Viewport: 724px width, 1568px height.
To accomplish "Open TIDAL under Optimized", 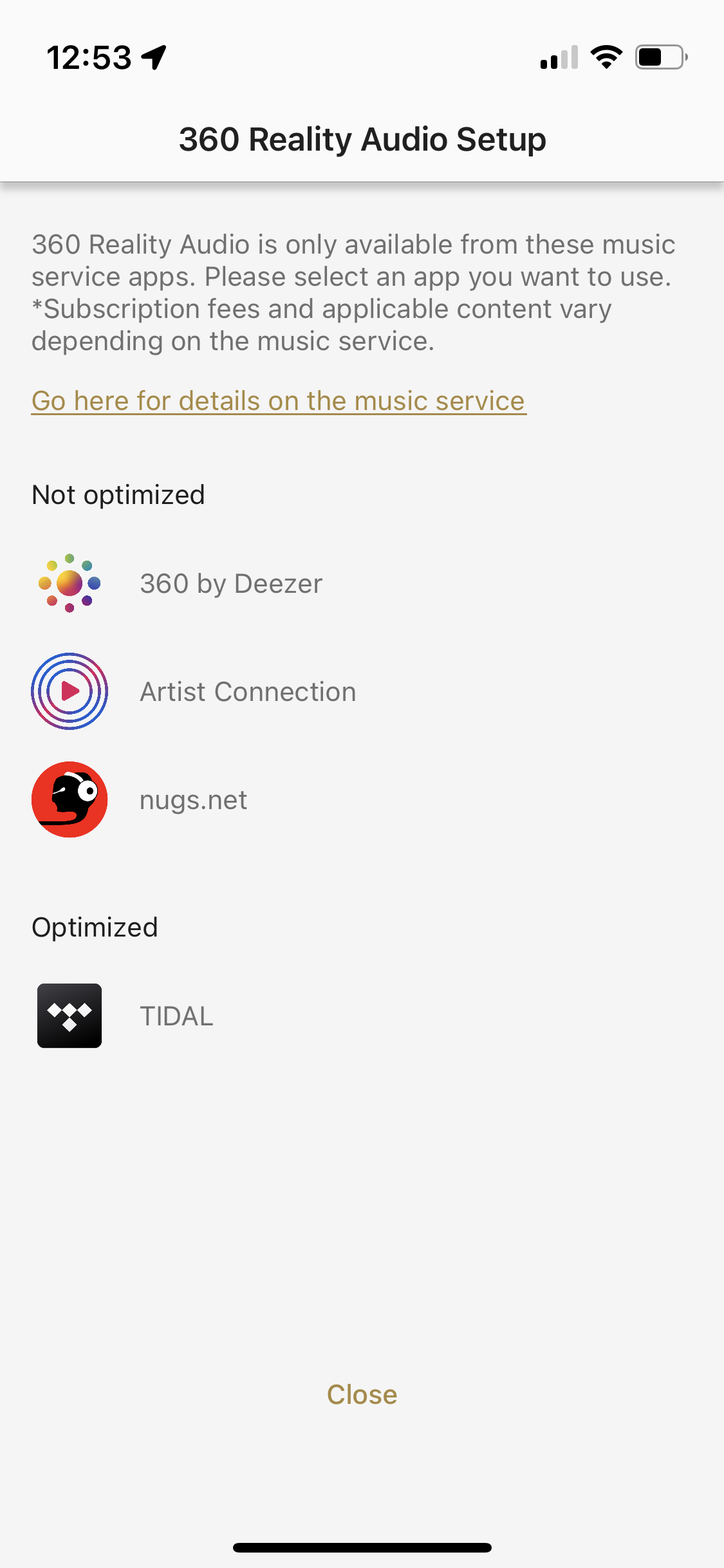I will click(362, 1016).
